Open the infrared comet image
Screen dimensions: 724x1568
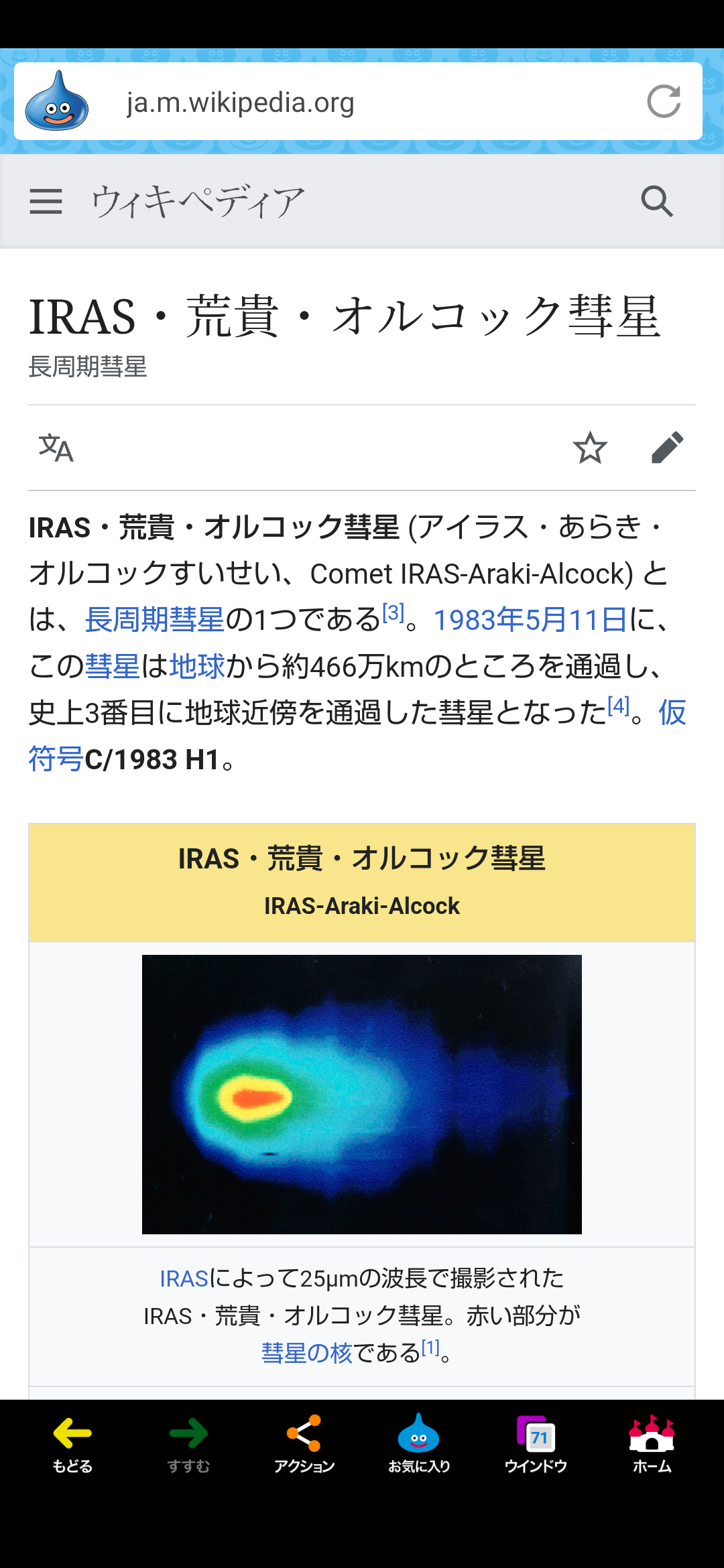coord(362,1094)
